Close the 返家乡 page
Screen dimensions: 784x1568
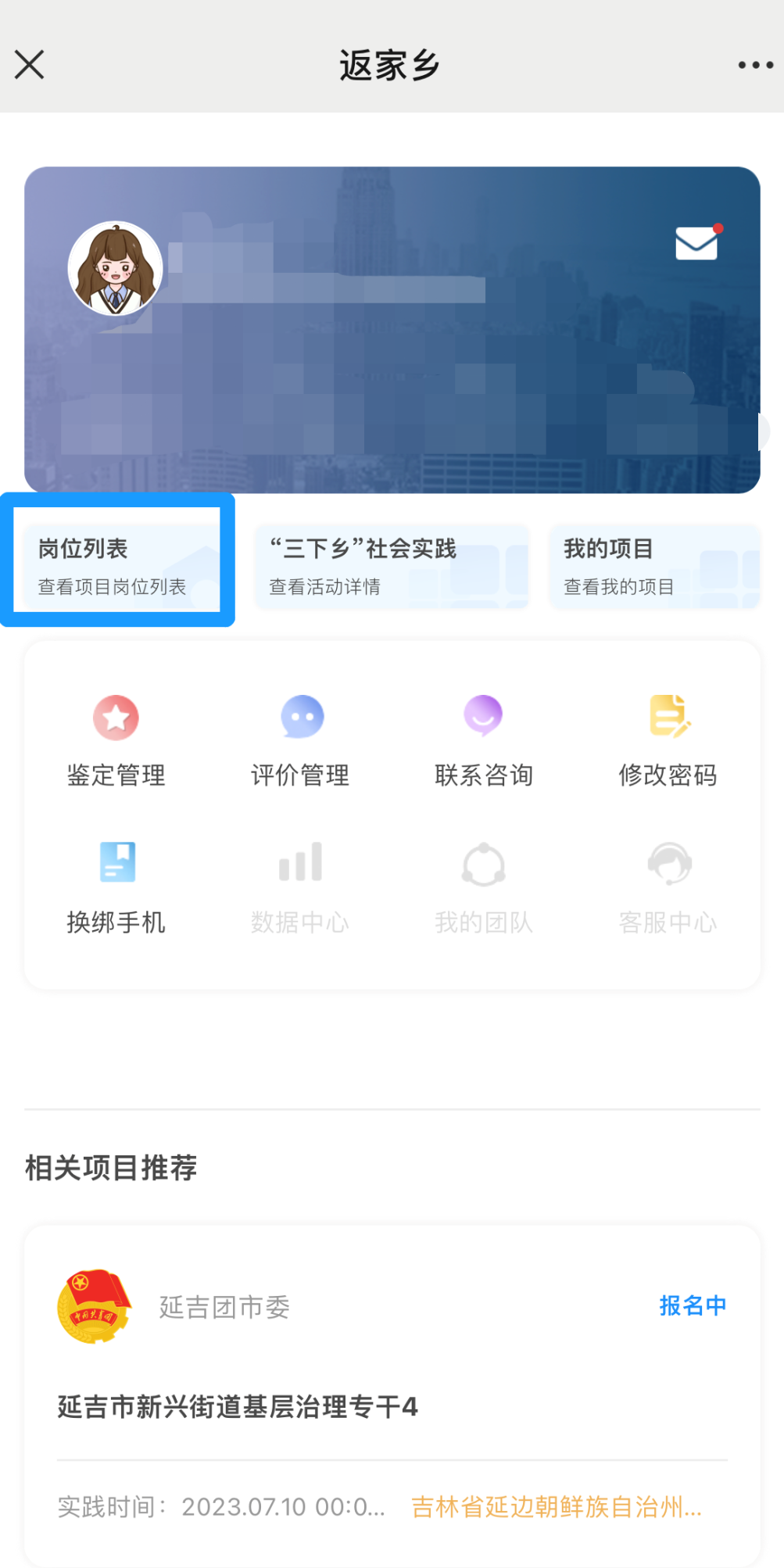(30, 65)
